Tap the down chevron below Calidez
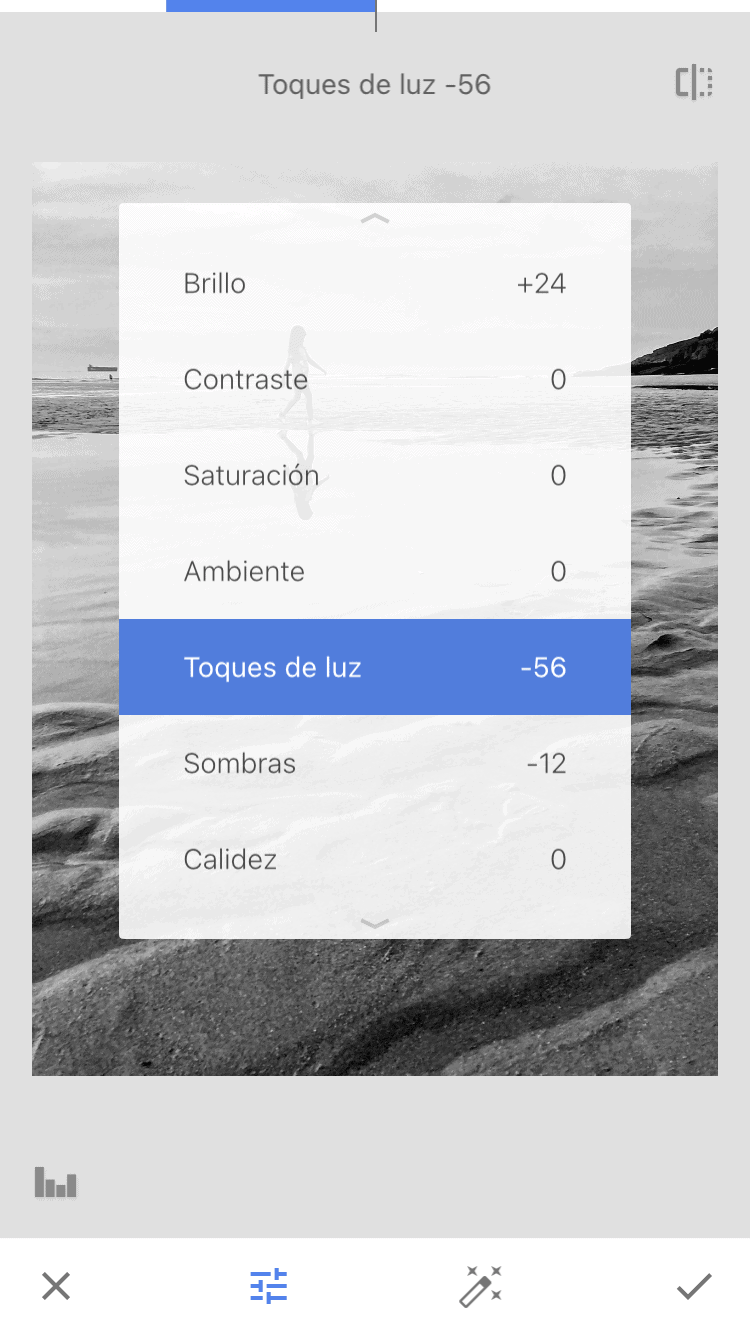The width and height of the screenshot is (750, 1334). click(x=375, y=923)
